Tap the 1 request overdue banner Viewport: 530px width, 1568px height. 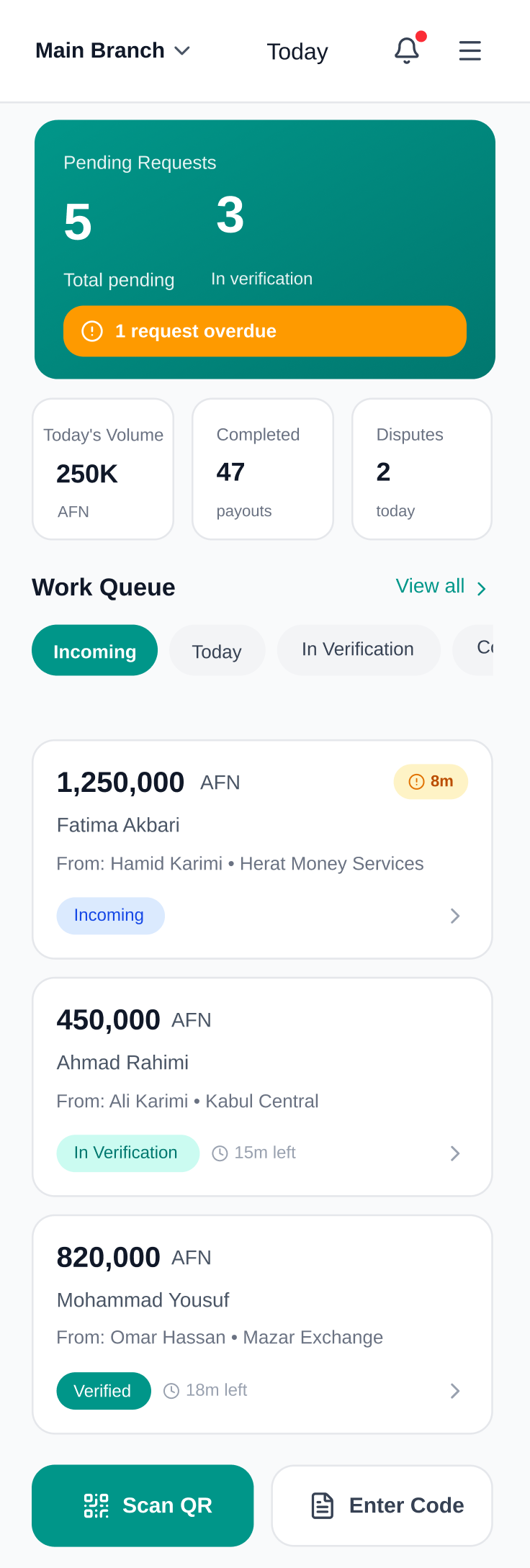264,331
